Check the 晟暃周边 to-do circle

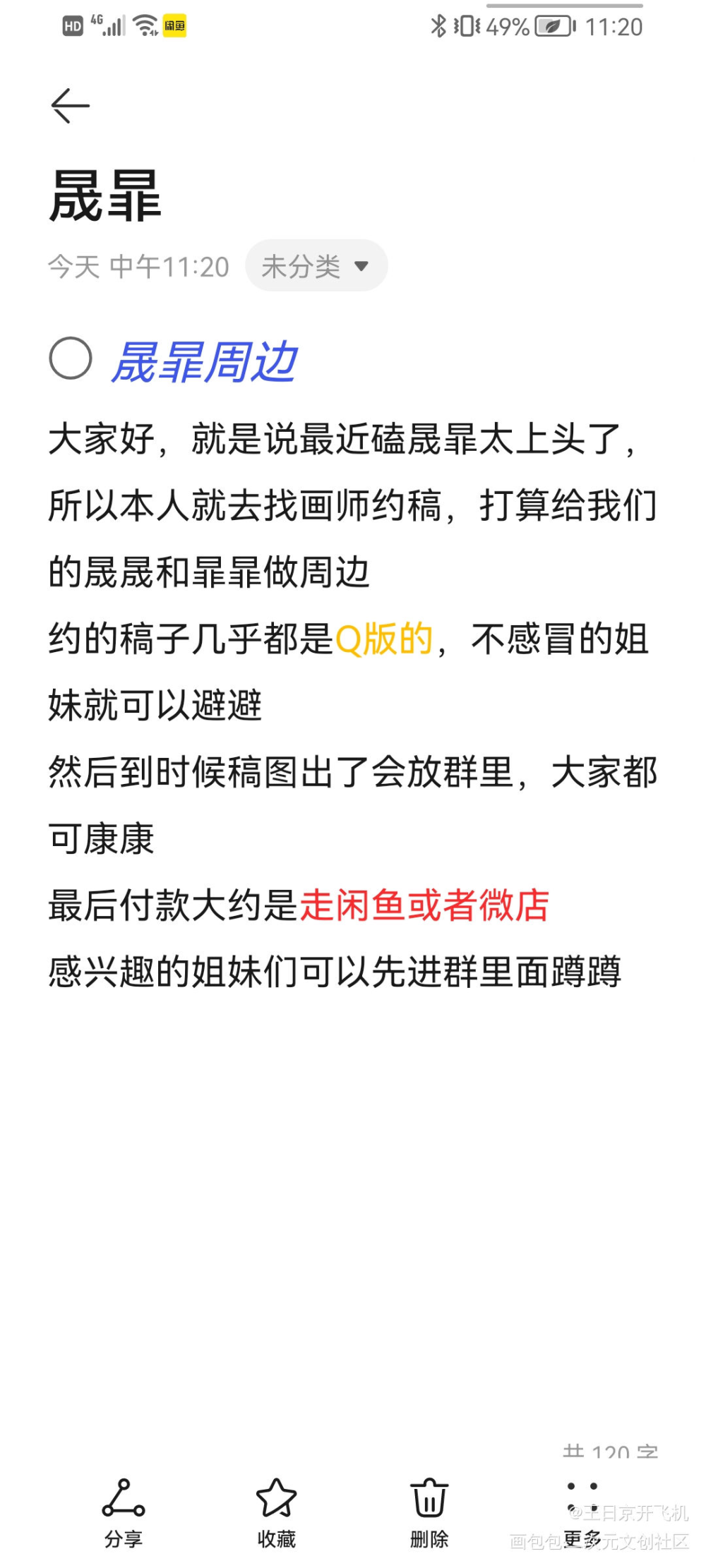tap(71, 358)
